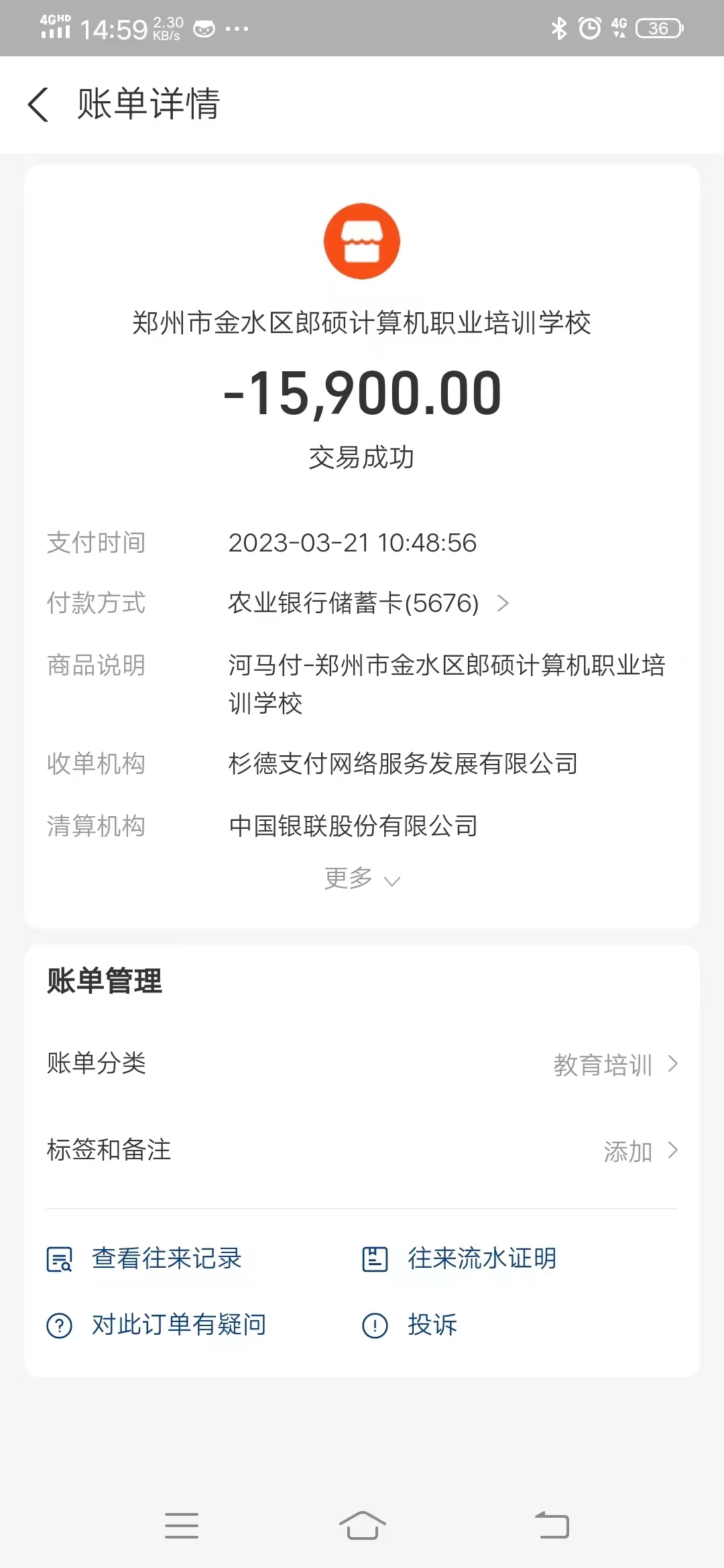
Task: Tap the system home button
Action: [362, 1525]
